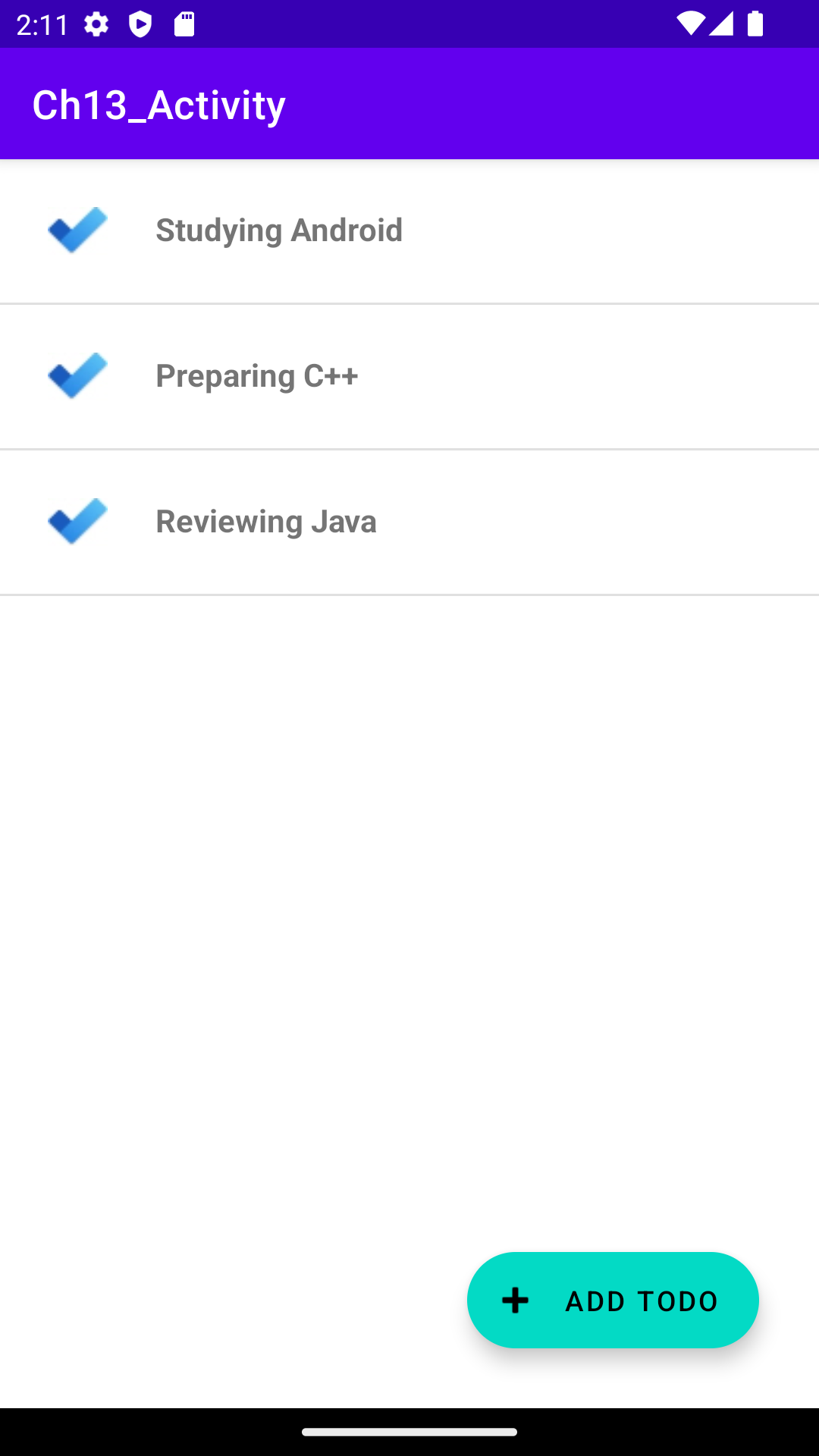Viewport: 819px width, 1456px height.
Task: Add a new todo with the ADD TODO button
Action: click(613, 1300)
